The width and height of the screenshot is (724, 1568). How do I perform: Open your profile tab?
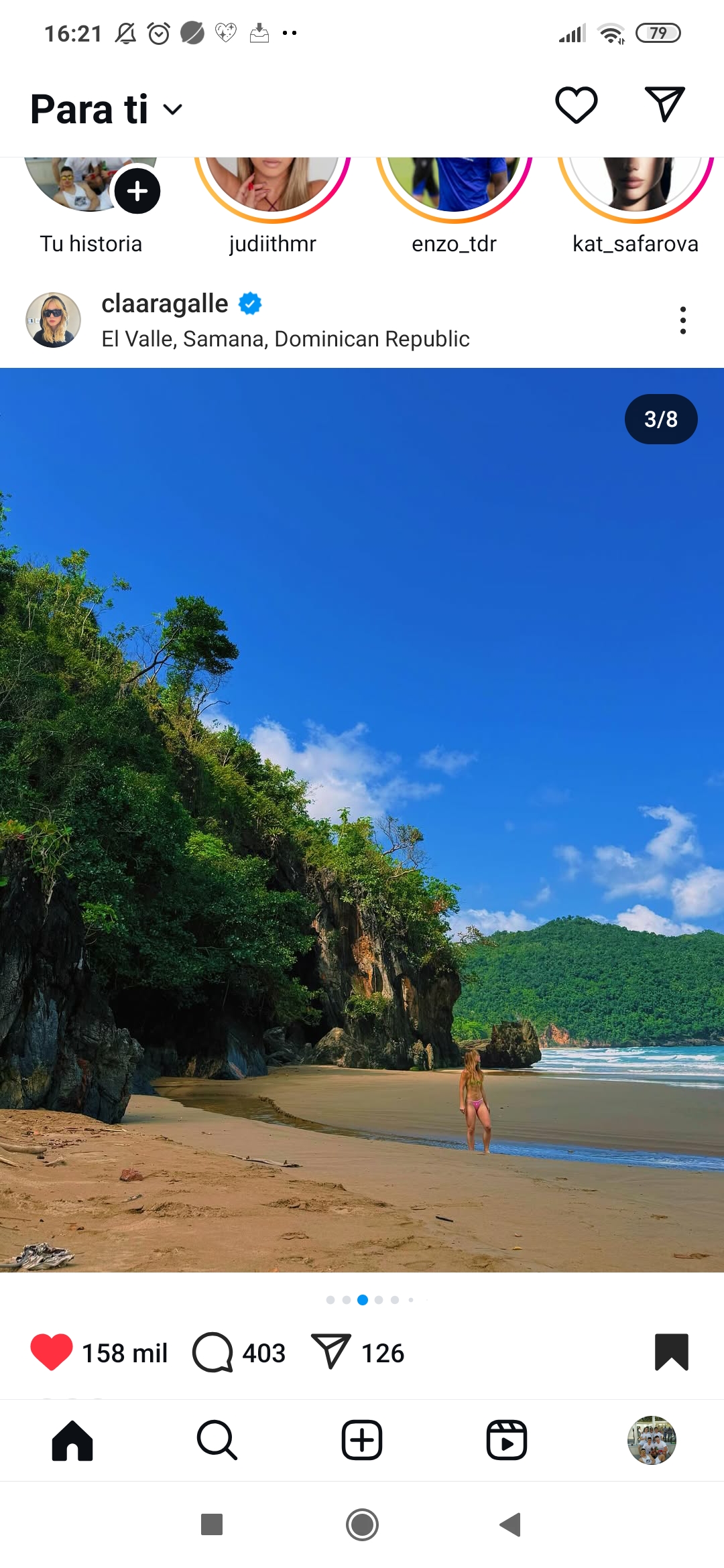click(651, 1440)
